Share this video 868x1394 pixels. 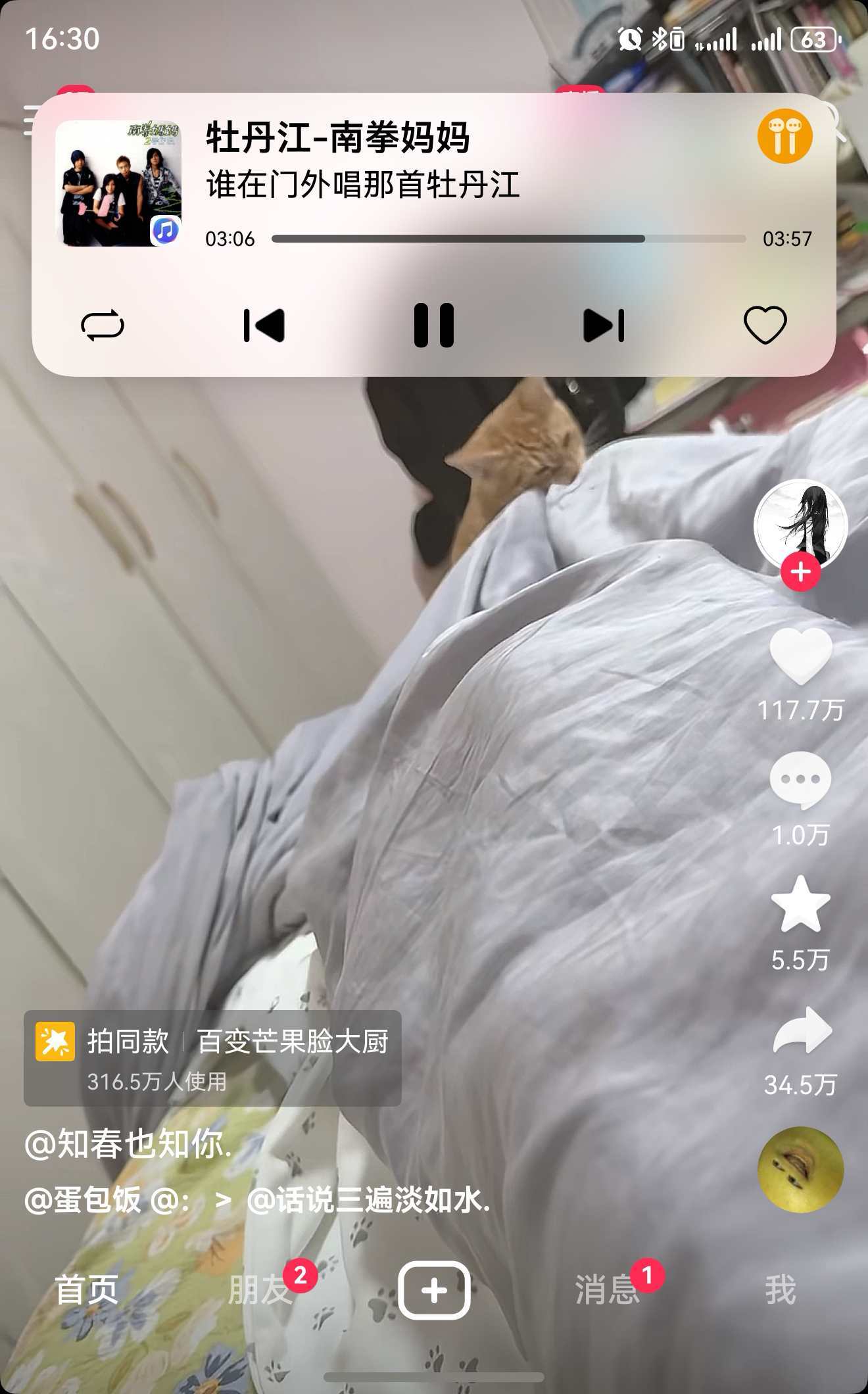pos(800,1031)
